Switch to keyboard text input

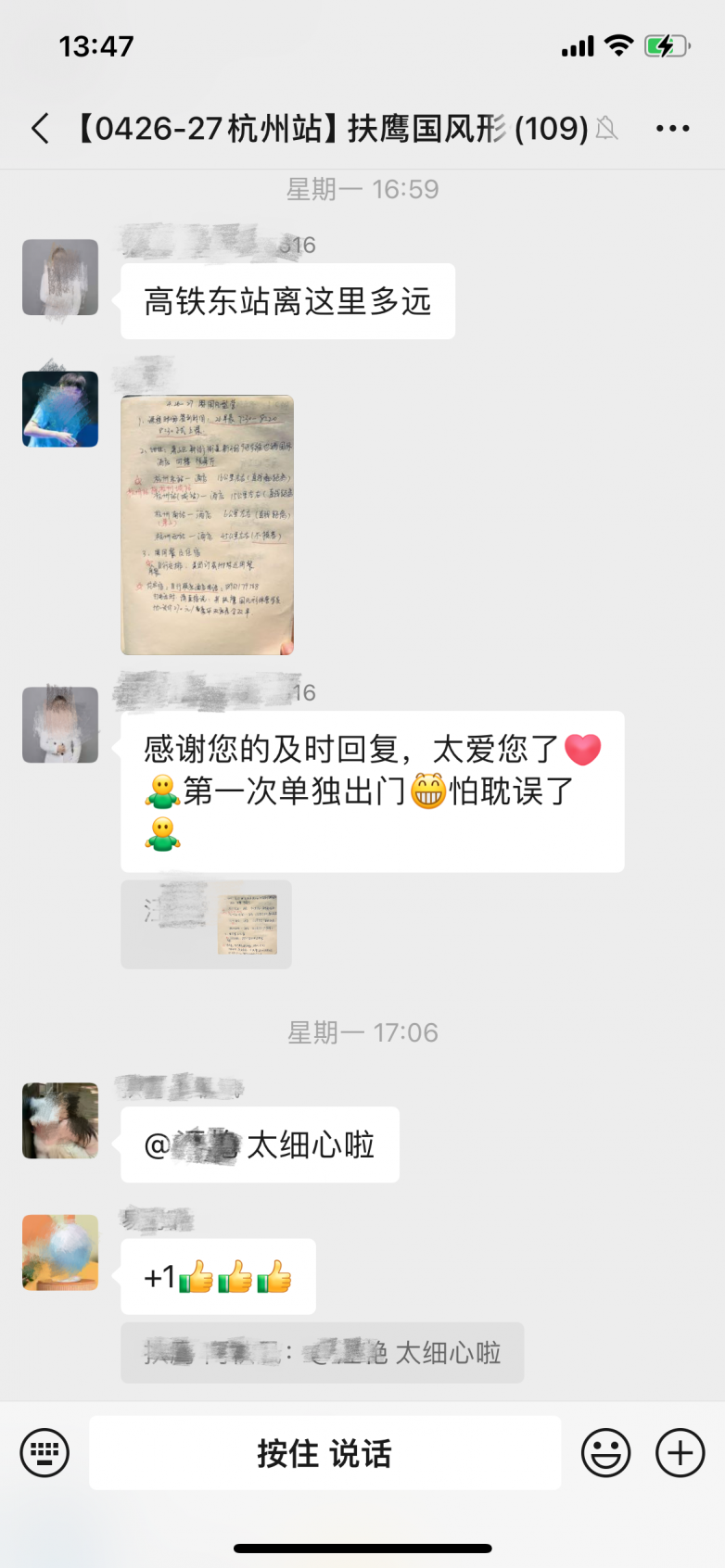point(45,1452)
